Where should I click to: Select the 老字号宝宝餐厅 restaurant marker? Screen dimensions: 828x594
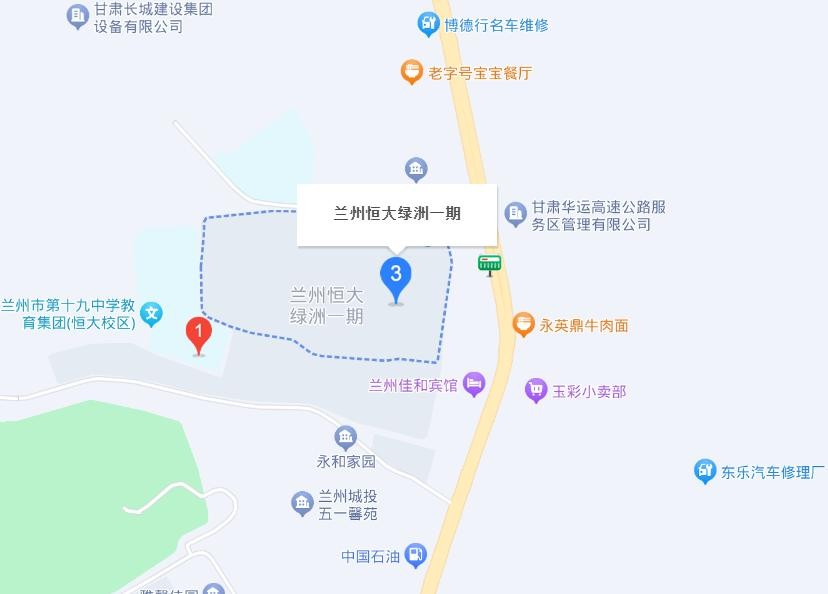(x=411, y=72)
